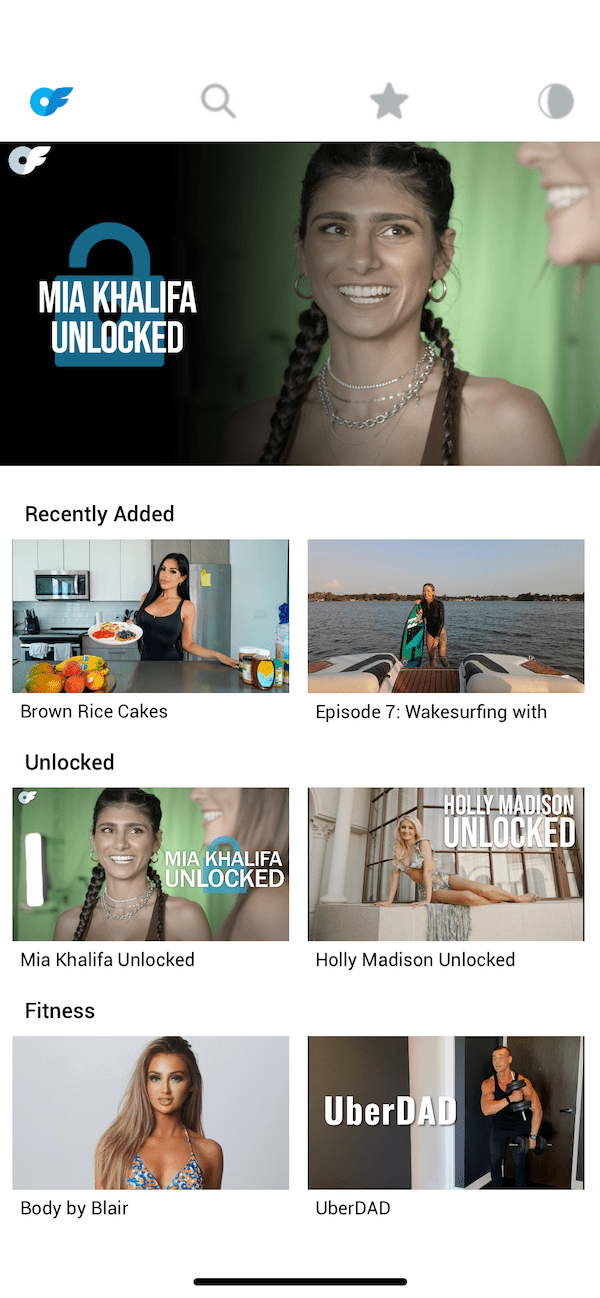Open the Body by Blair fitness video
600x1298 pixels.
[151, 1112]
